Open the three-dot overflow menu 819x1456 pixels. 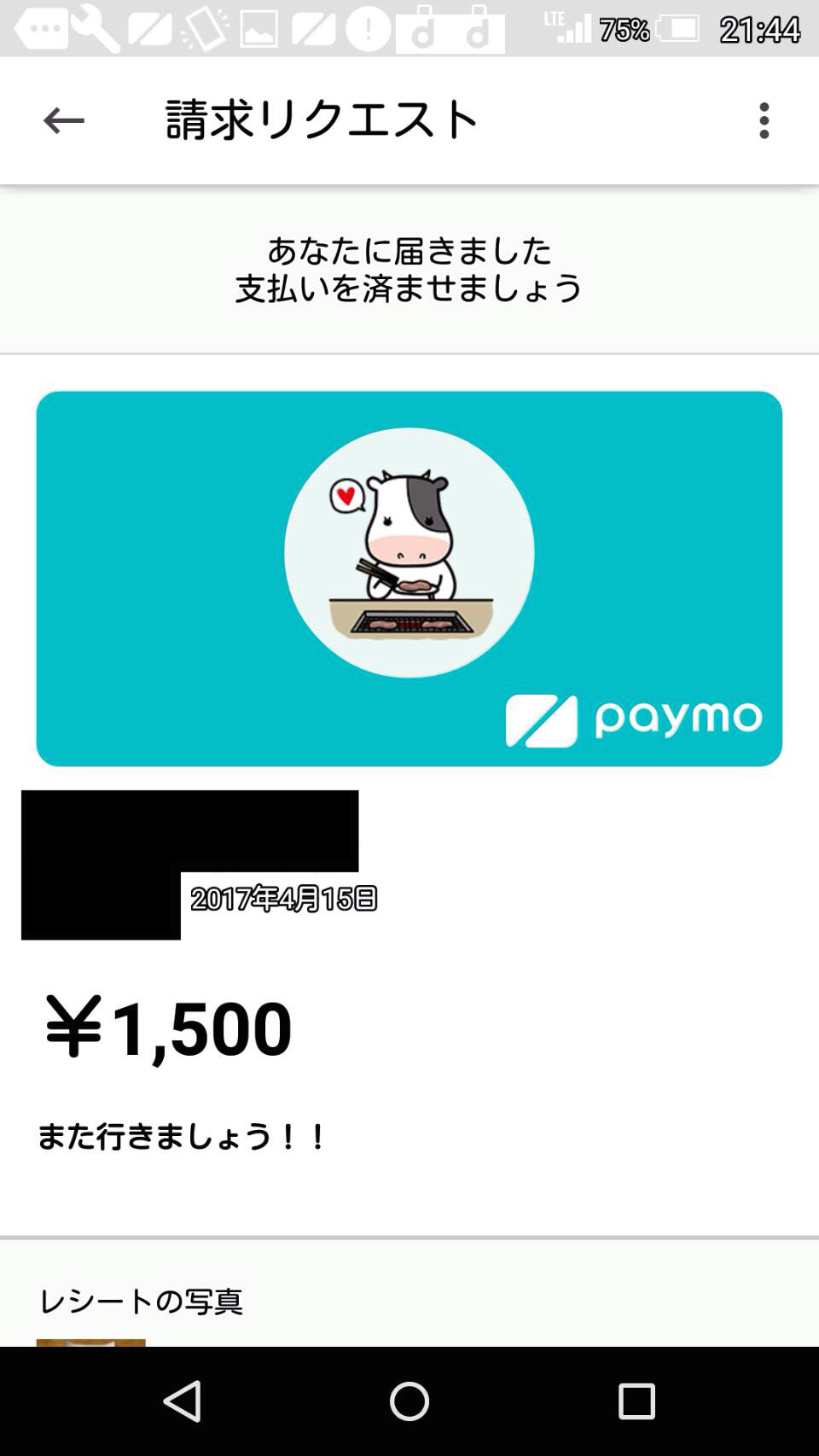pyautogui.click(x=764, y=120)
